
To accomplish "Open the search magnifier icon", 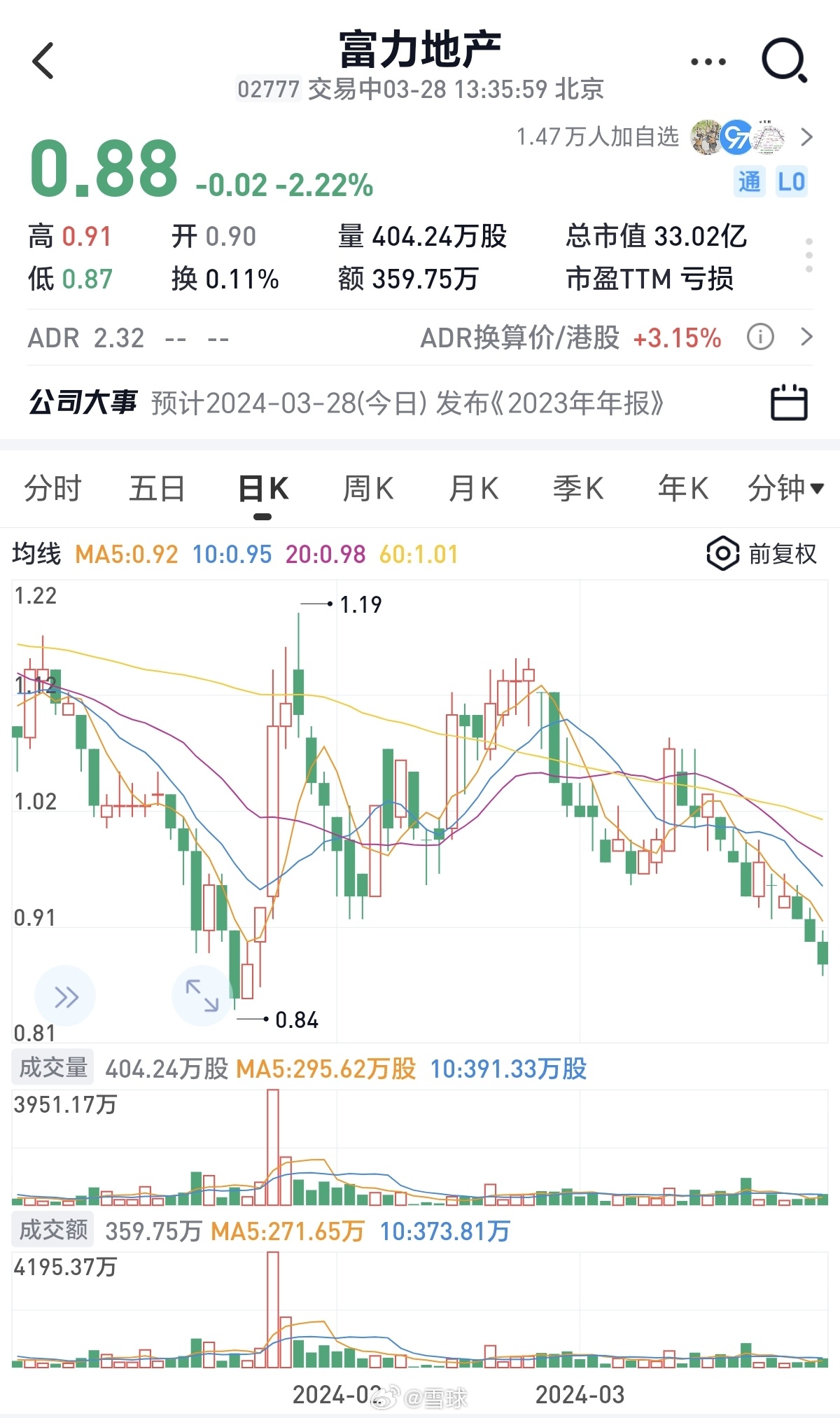I will click(x=784, y=61).
